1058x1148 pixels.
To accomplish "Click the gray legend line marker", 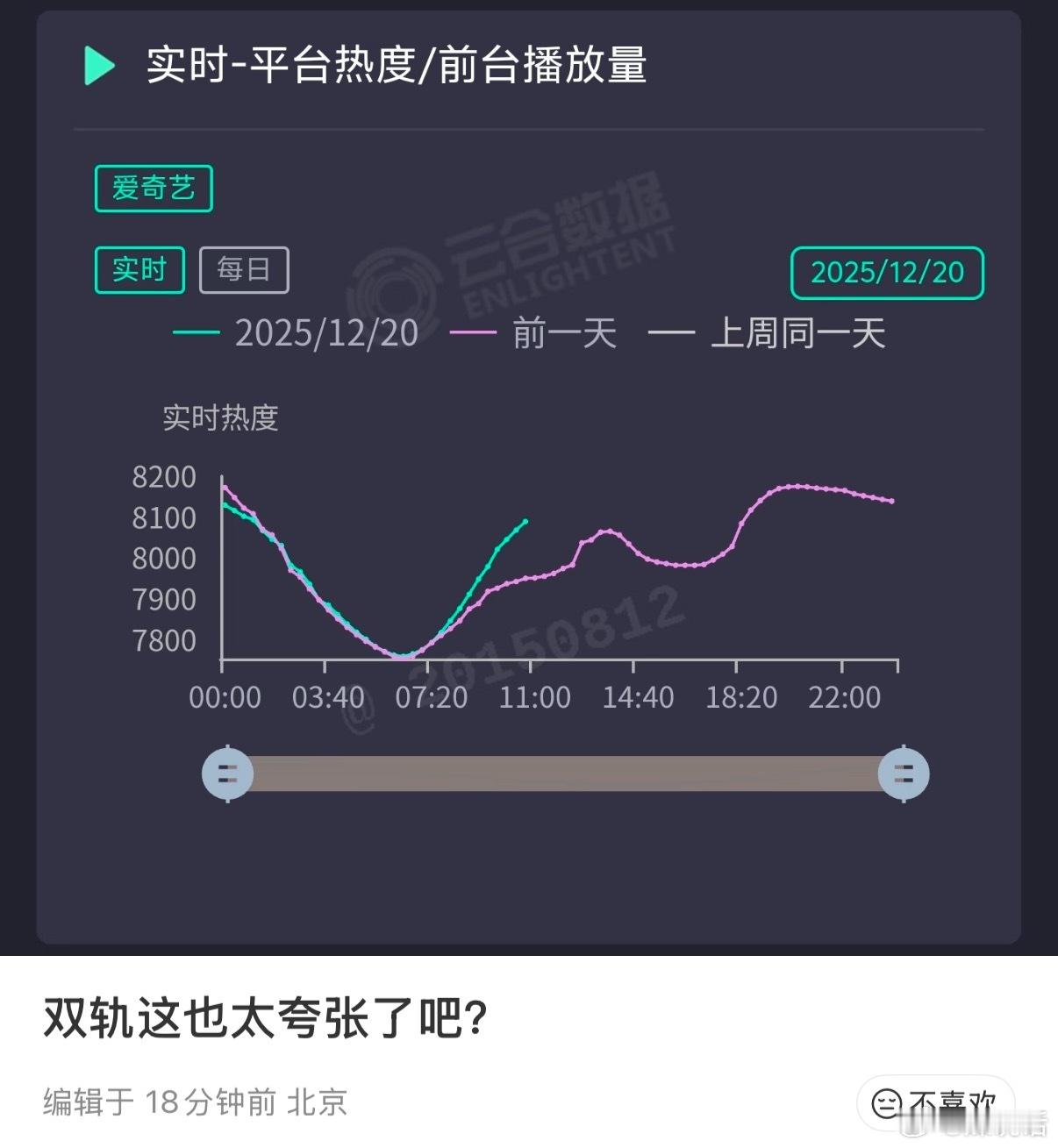I will point(671,333).
